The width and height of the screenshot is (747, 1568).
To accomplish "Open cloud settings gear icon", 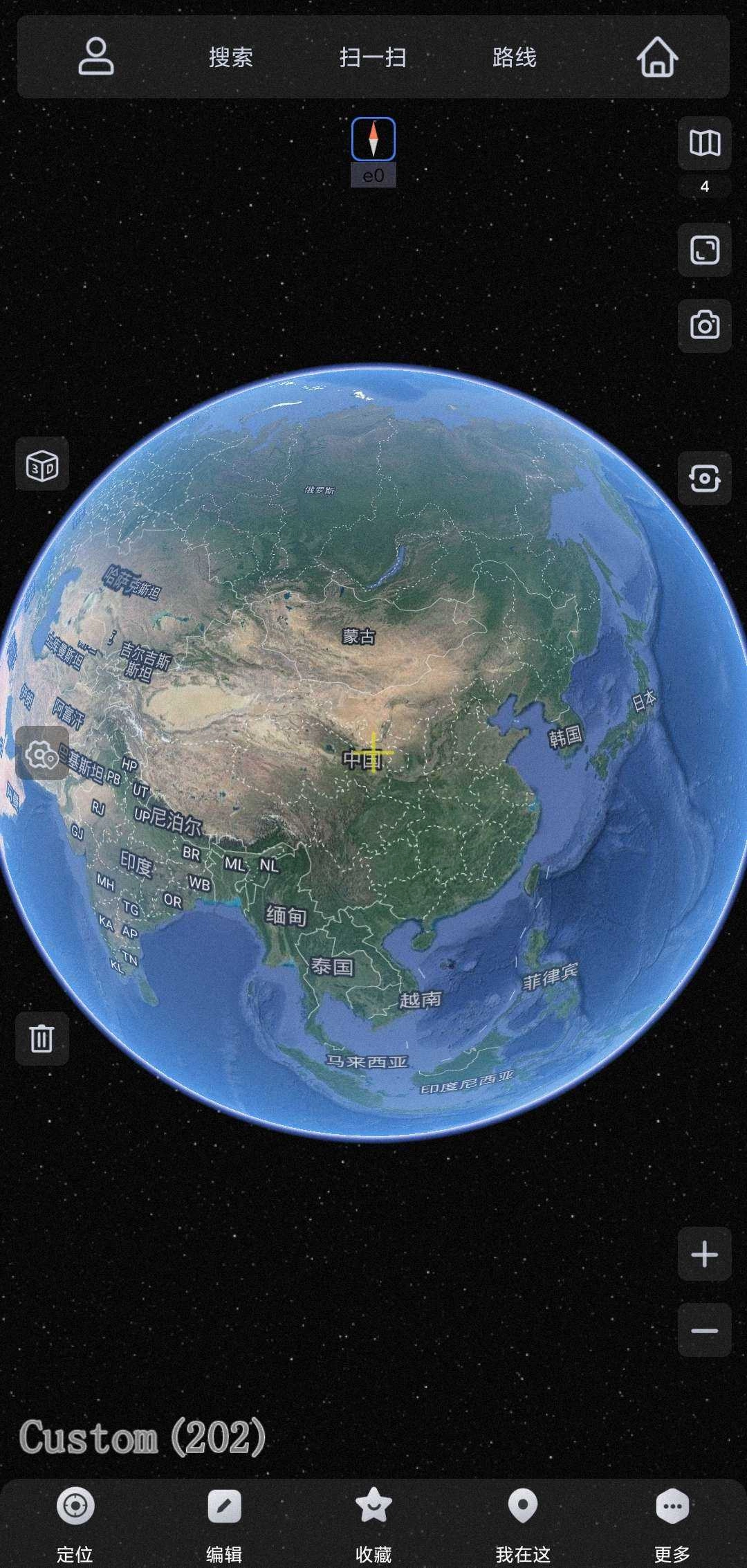I will (42, 754).
